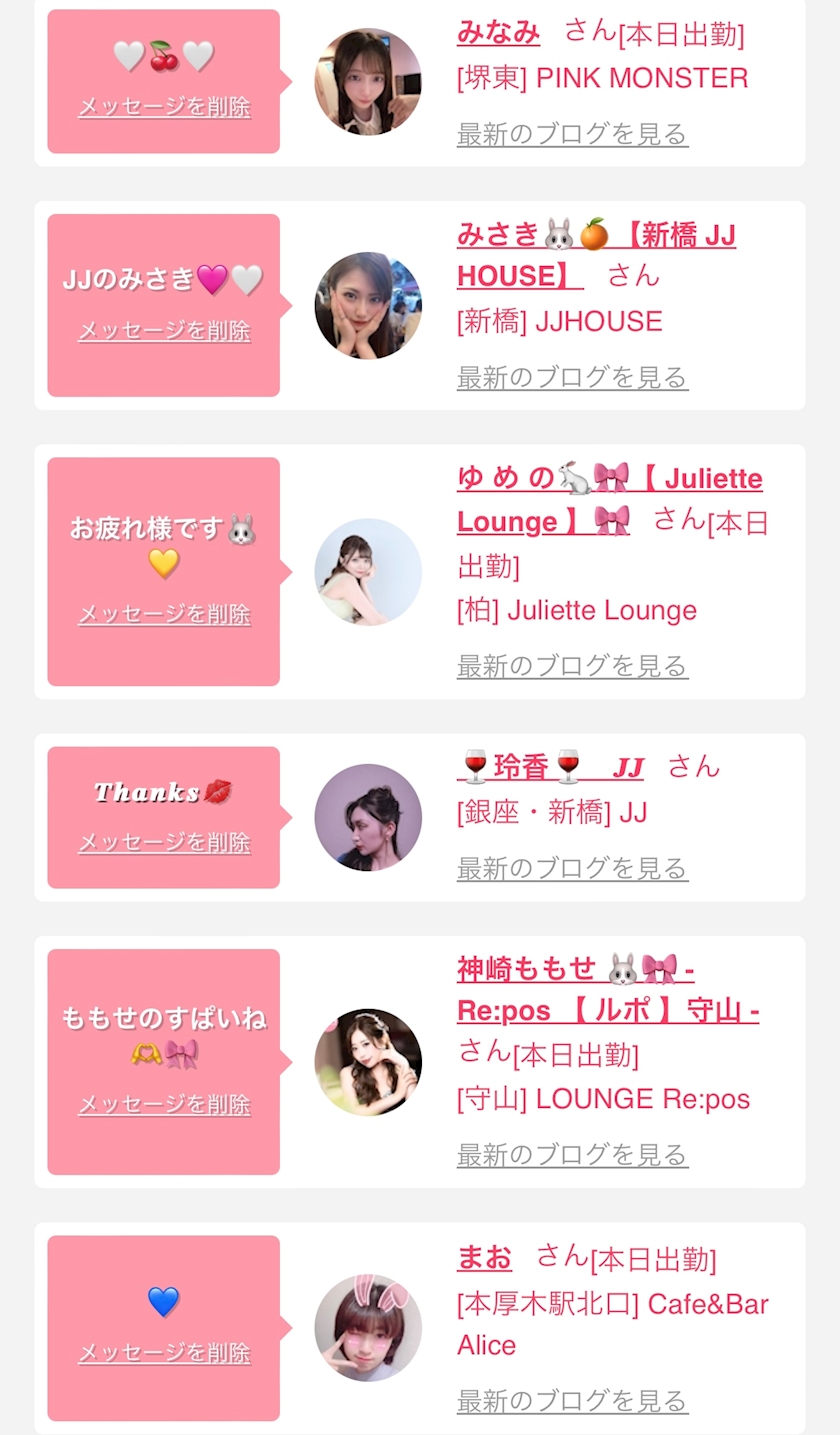Screen dimensions: 840x1435
Task: Tap 玲香's round profile photo
Action: [368, 818]
